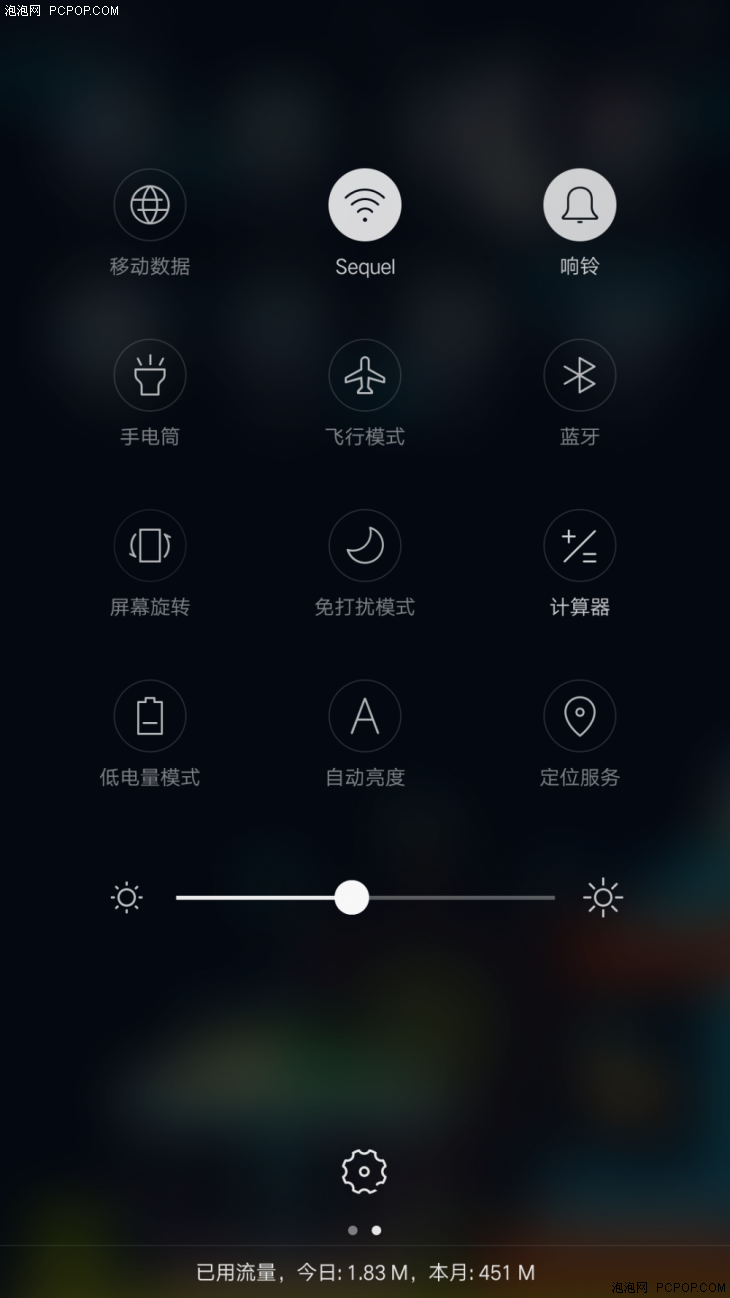
Task: Switch on Bluetooth (蓝牙)
Action: pyautogui.click(x=580, y=375)
